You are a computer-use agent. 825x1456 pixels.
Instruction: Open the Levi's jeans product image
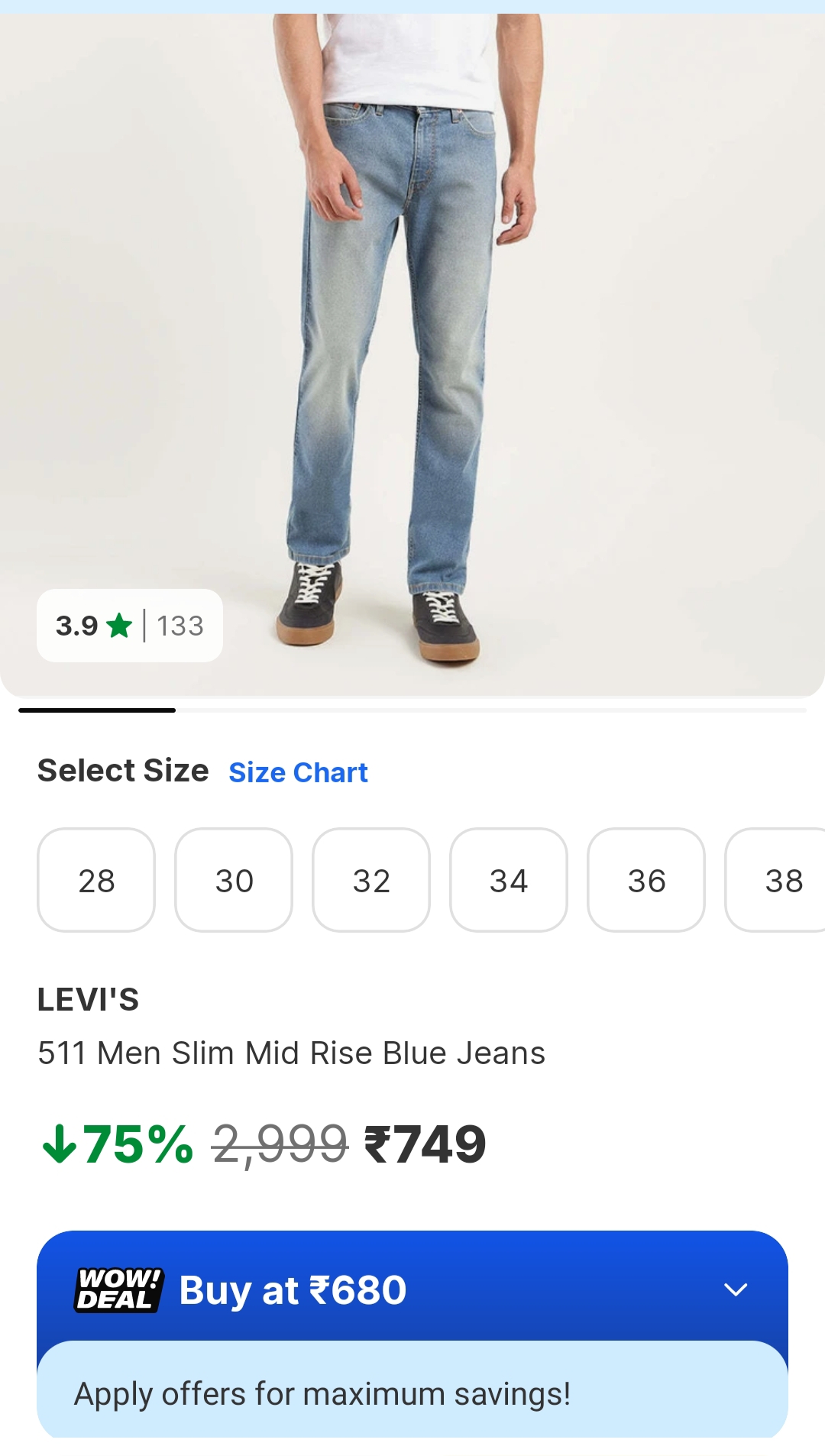coord(412,321)
